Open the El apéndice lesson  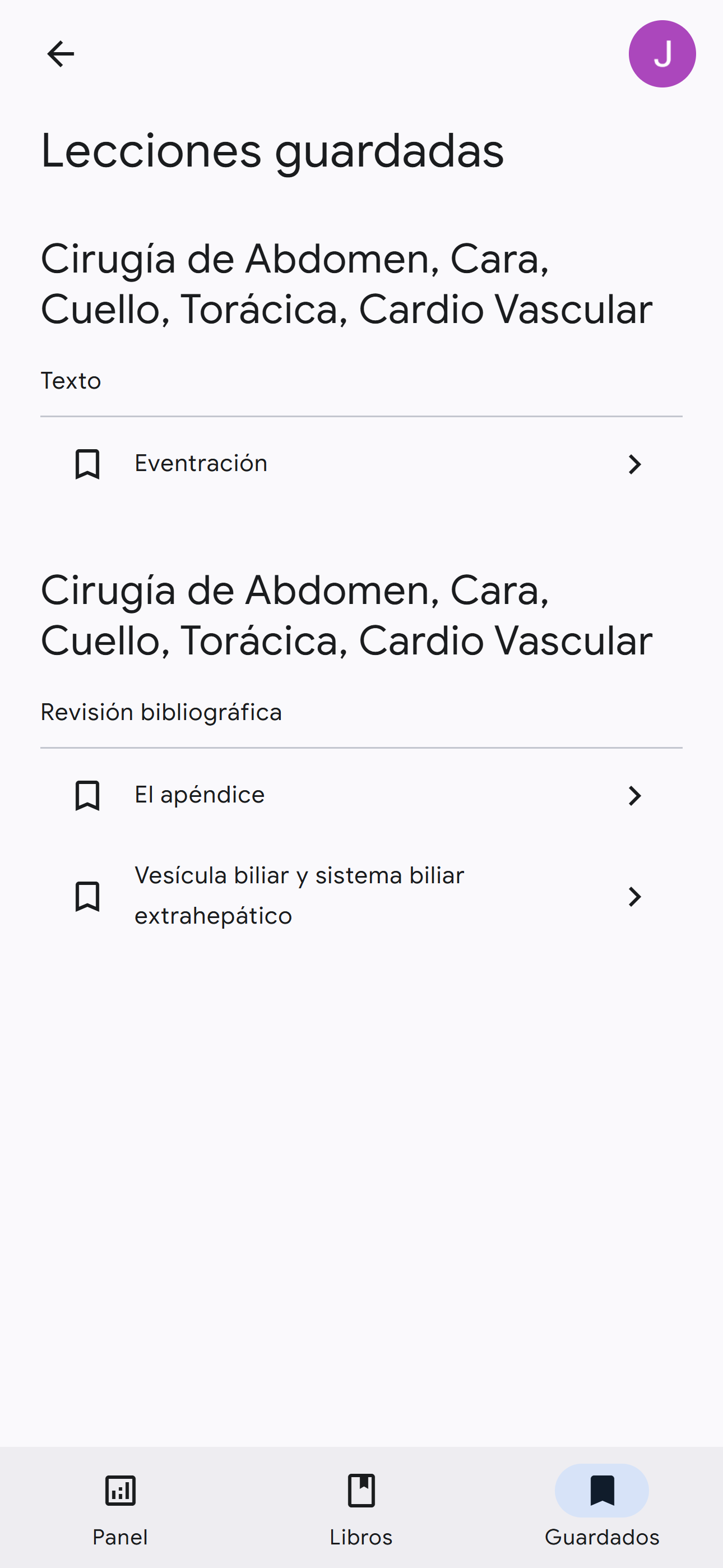[360, 795]
